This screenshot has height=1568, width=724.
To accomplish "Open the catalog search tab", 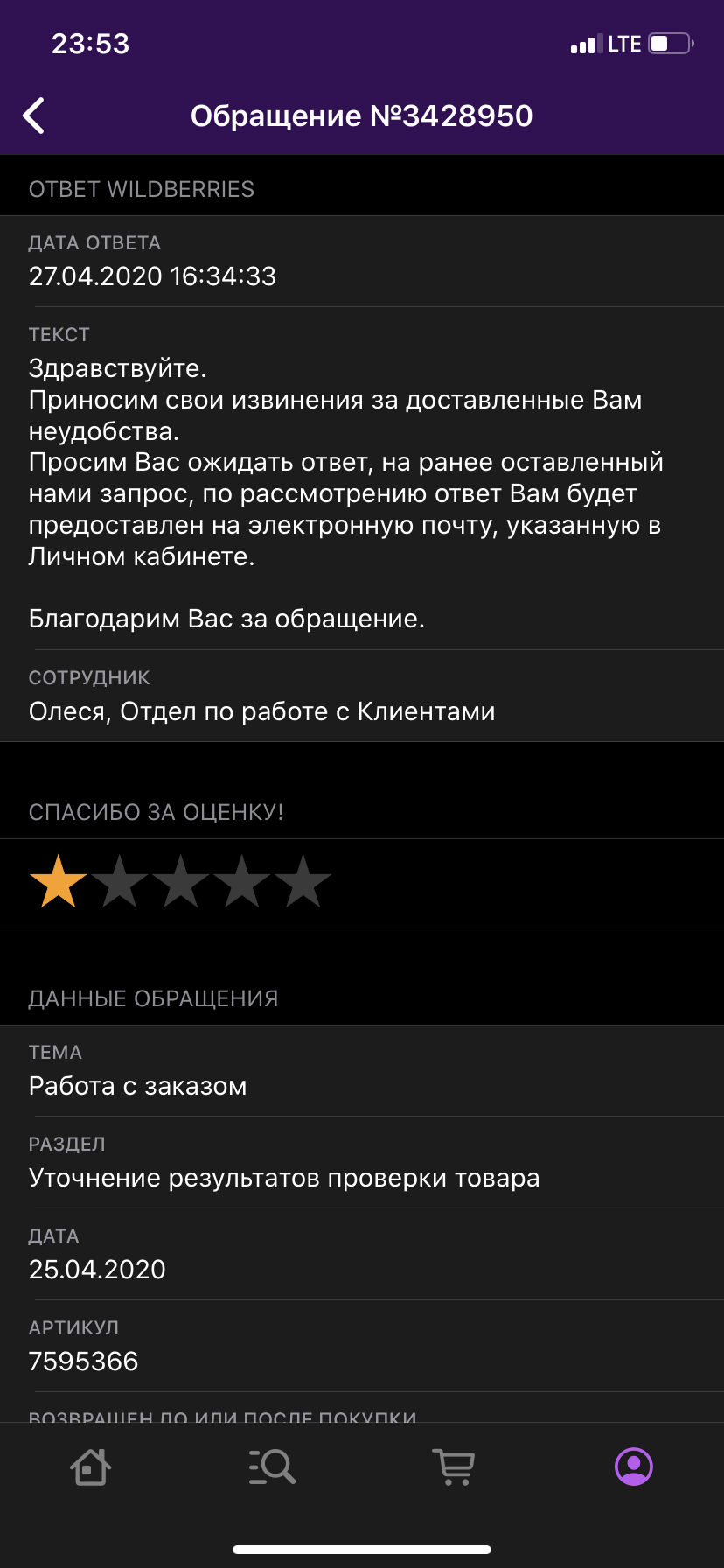I will point(272,1466).
